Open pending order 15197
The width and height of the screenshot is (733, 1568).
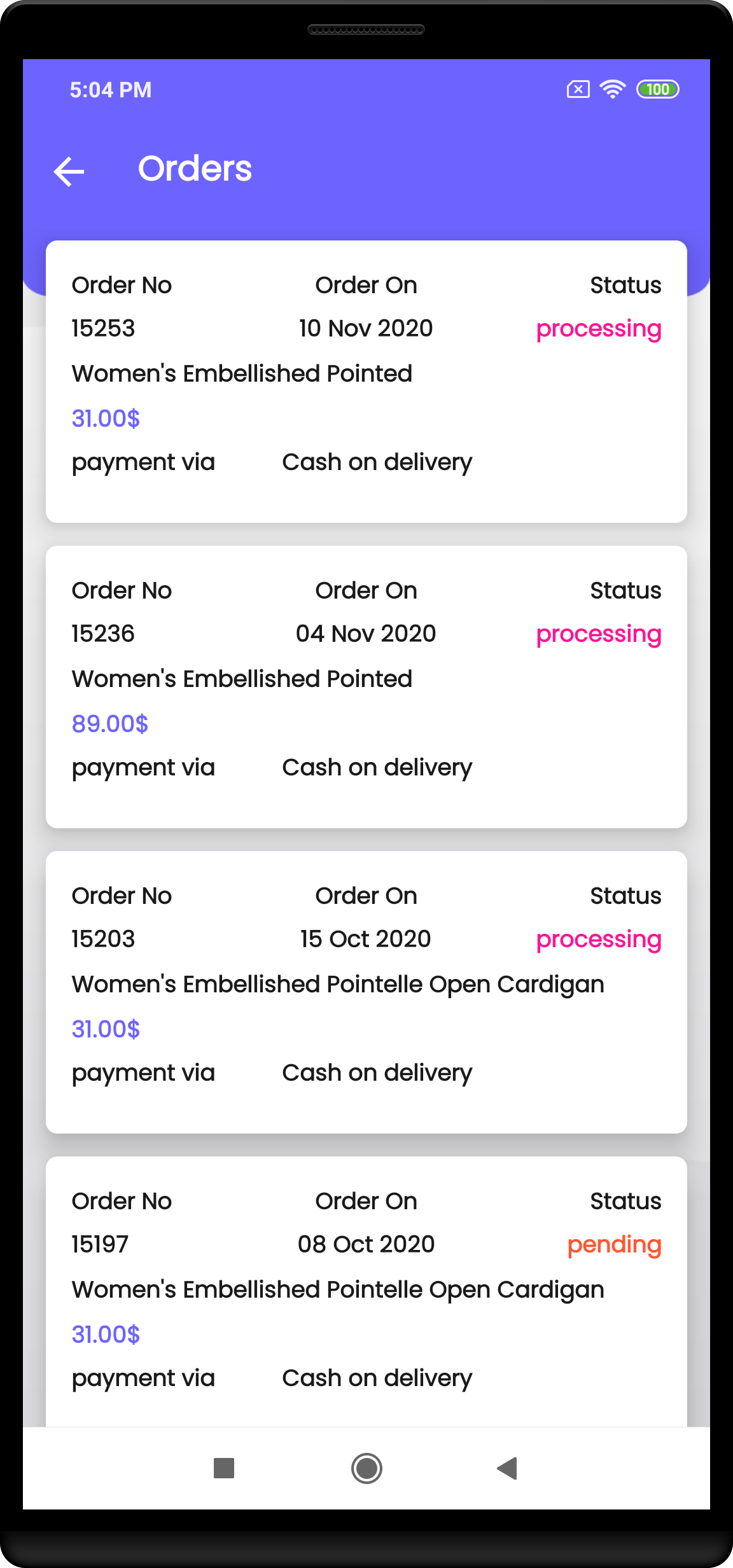point(366,1291)
